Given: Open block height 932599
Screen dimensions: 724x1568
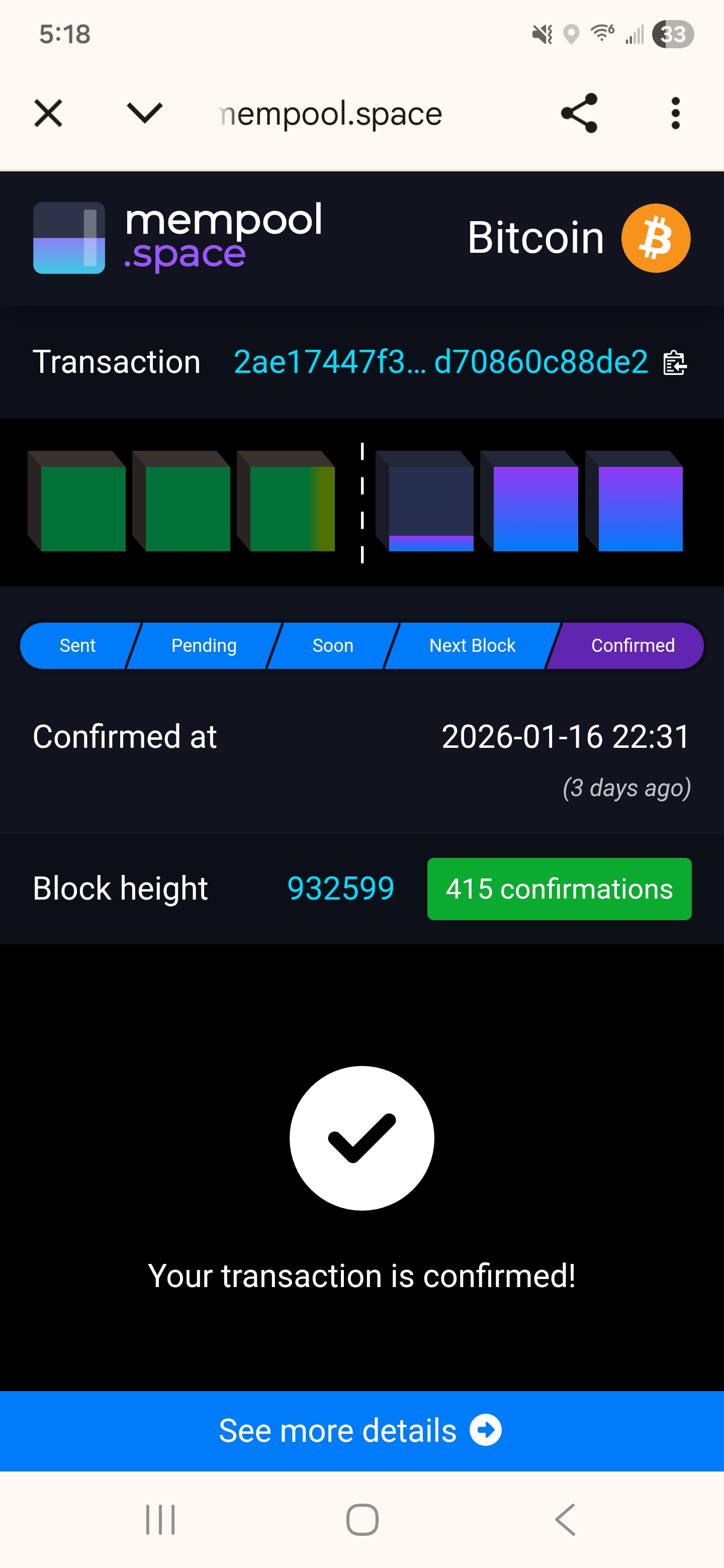Looking at the screenshot, I should point(340,889).
